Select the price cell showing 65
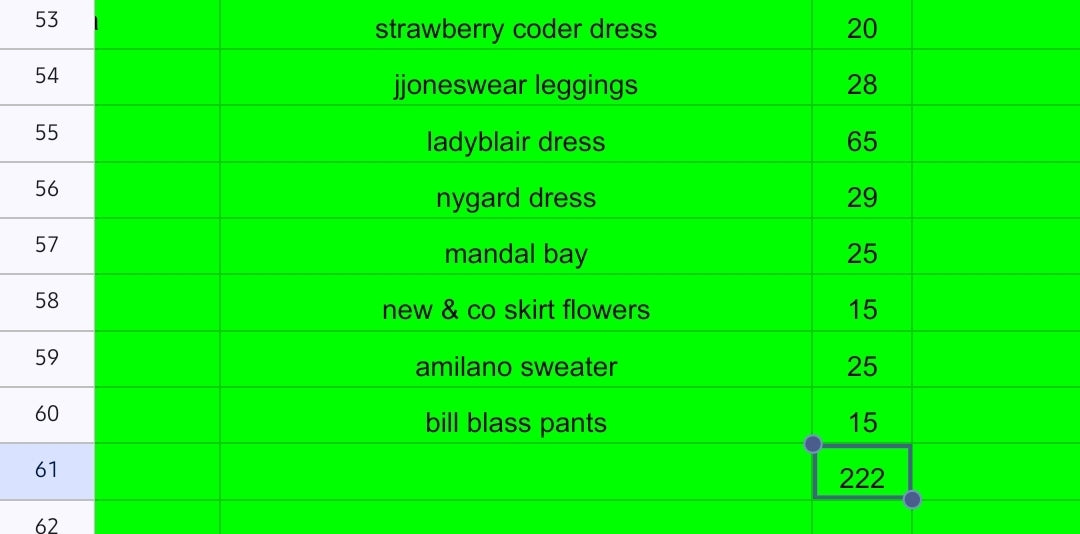This screenshot has height=534, width=1080. point(862,141)
